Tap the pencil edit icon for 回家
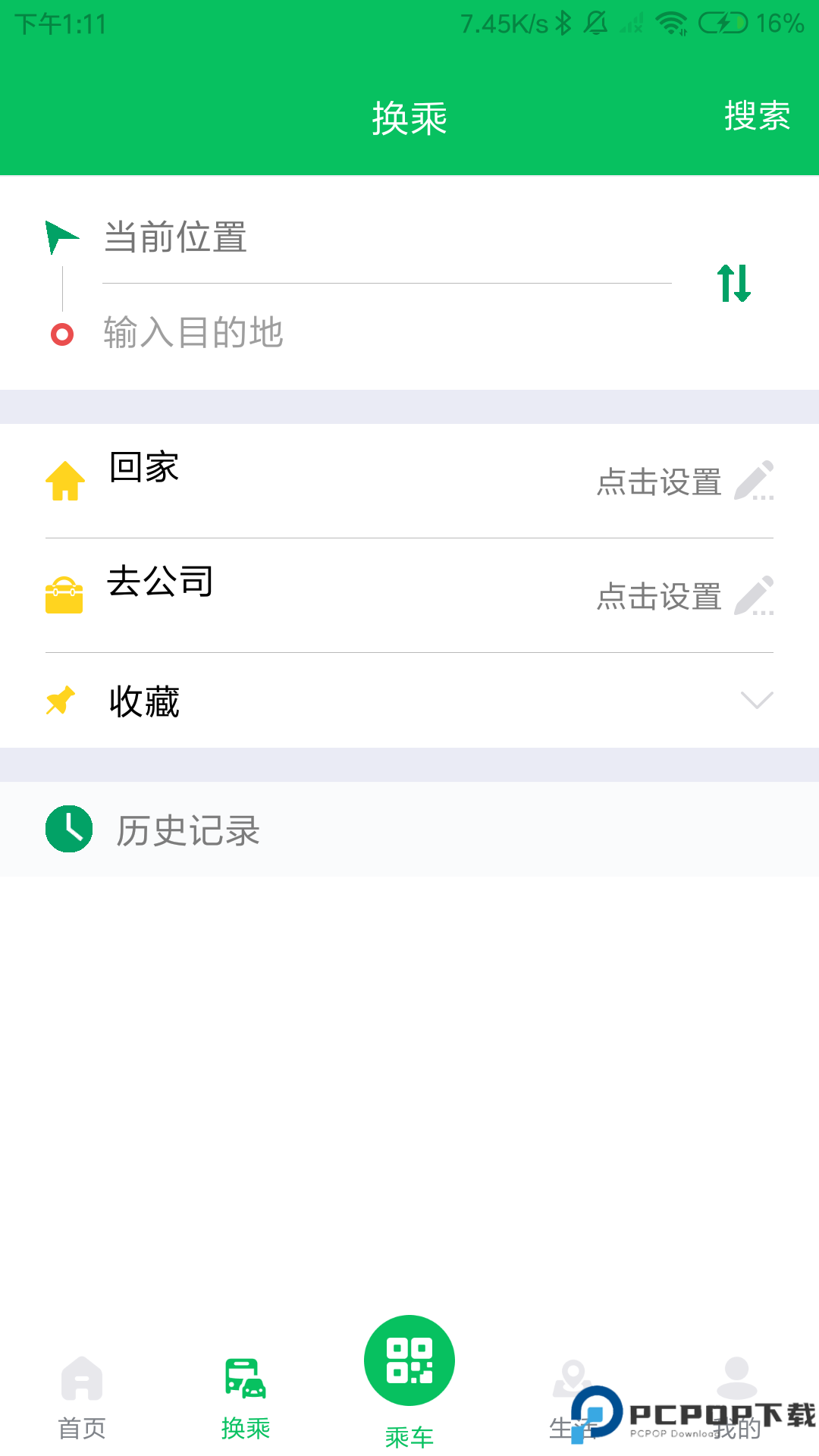The height and width of the screenshot is (1456, 819). coord(758,480)
